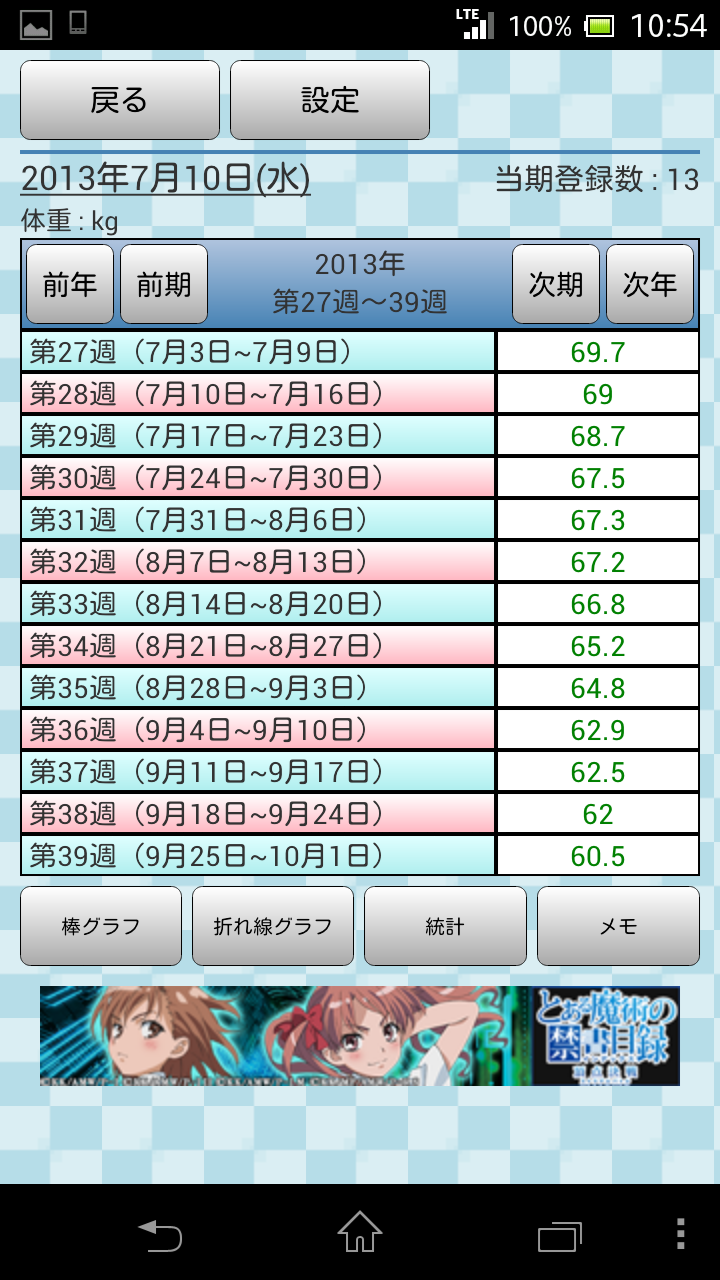Select the 第28週 row showing 69

pos(360,393)
